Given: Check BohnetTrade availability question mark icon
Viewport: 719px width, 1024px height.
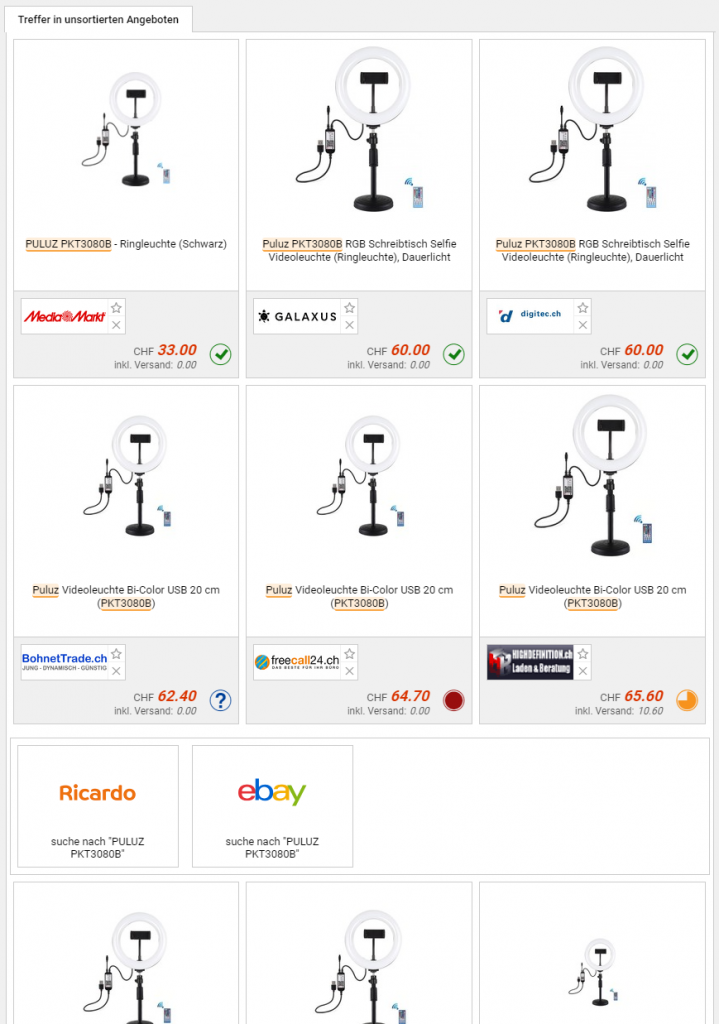Looking at the screenshot, I should [220, 701].
